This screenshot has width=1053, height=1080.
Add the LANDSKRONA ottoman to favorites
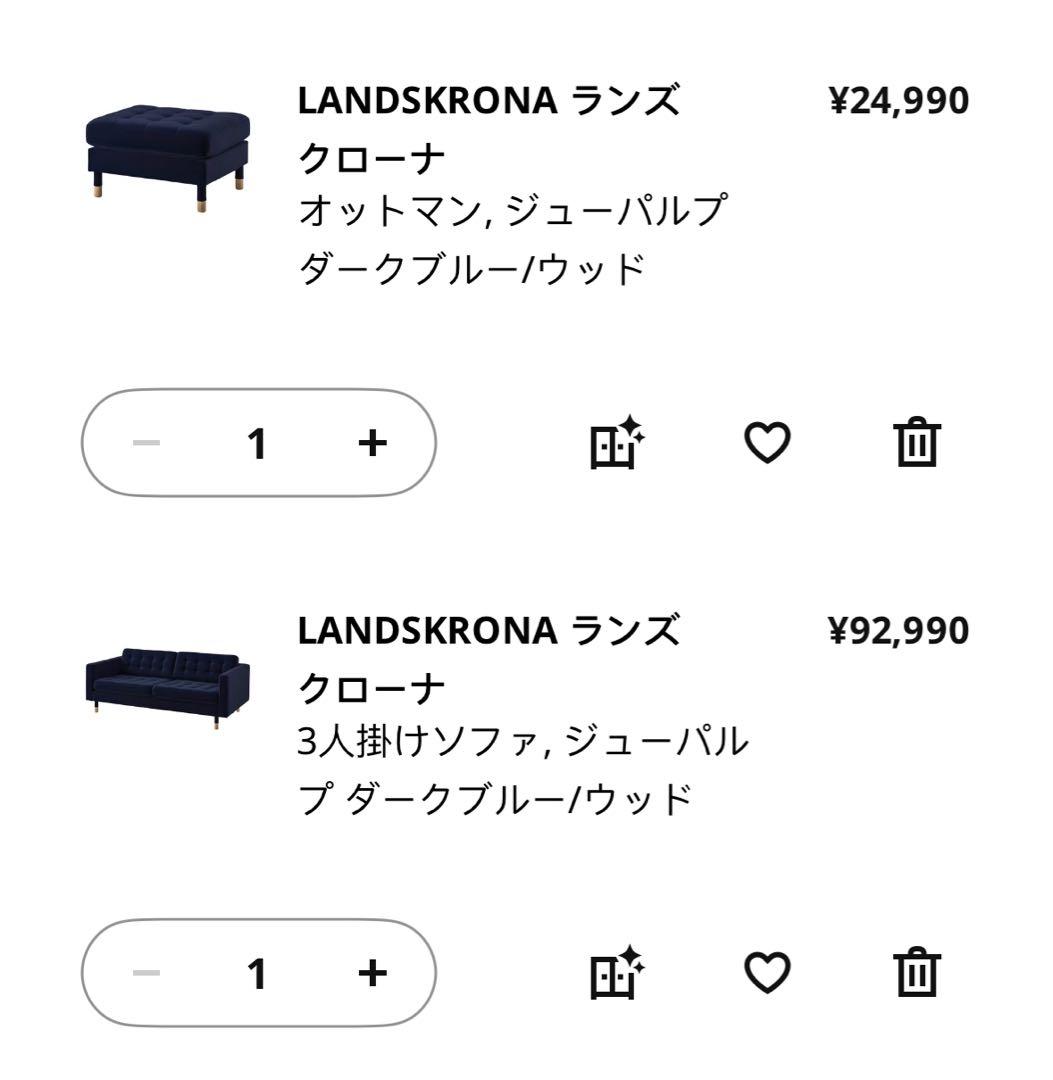pos(767,444)
